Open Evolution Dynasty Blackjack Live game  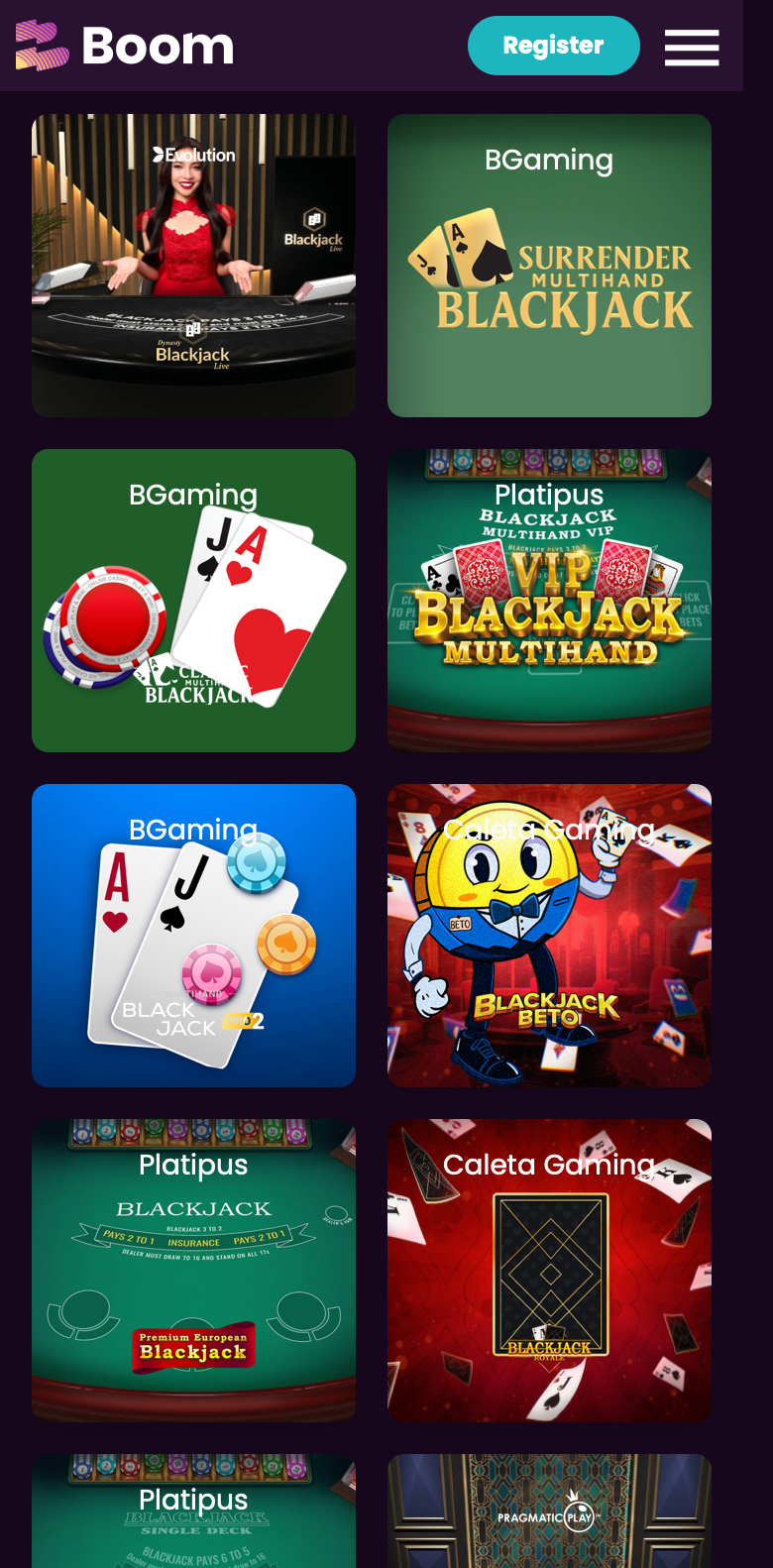[193, 266]
